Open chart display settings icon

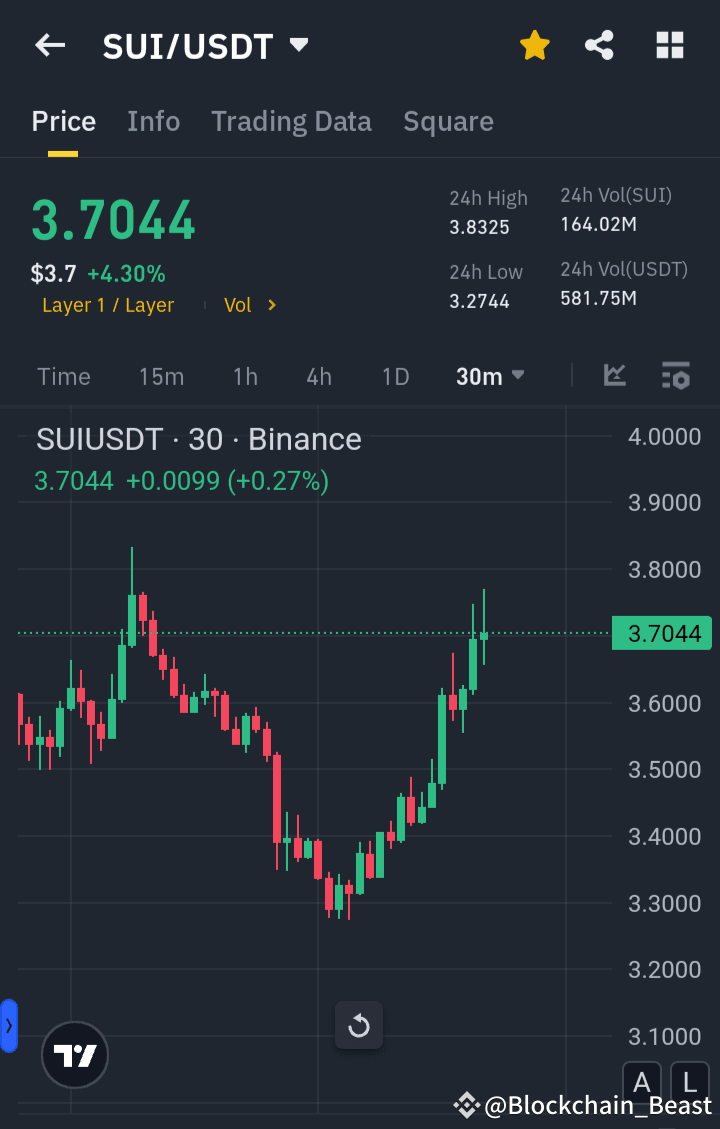pos(676,376)
